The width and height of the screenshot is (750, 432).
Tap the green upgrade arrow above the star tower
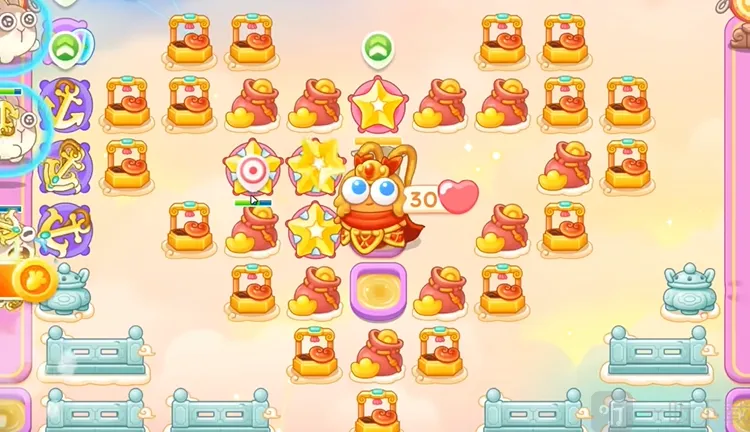(x=377, y=47)
